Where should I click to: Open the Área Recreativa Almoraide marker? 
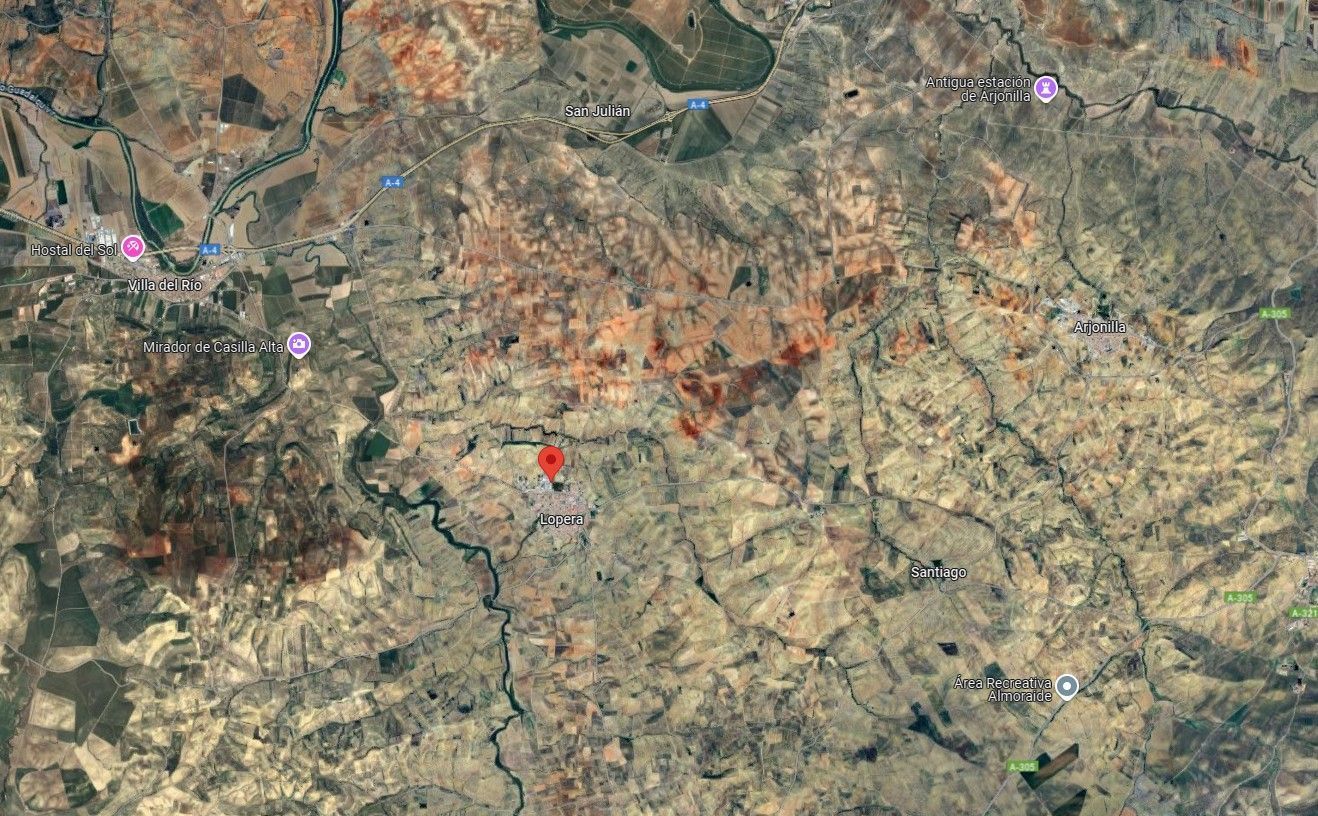[x=1068, y=686]
